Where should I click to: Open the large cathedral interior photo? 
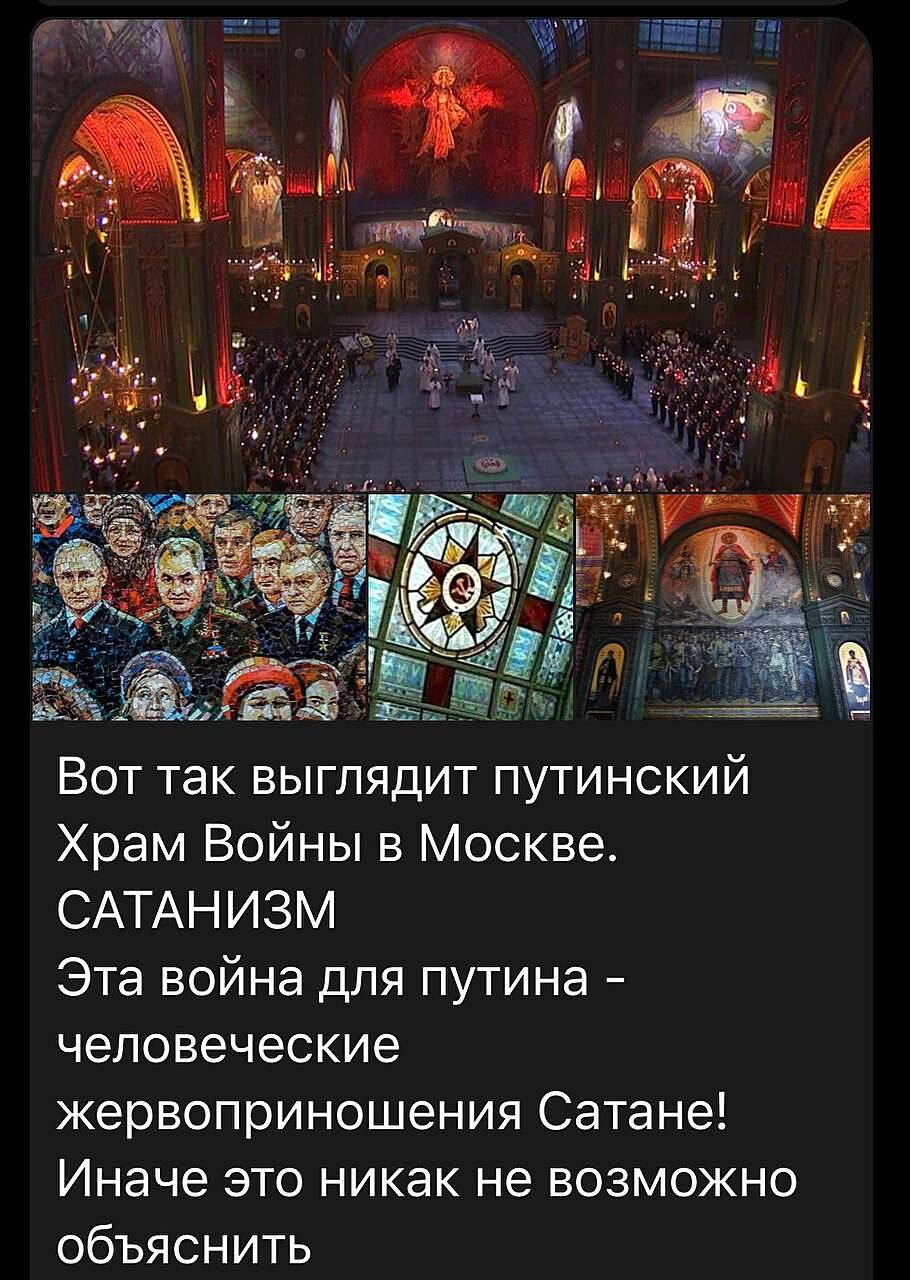click(x=450, y=255)
